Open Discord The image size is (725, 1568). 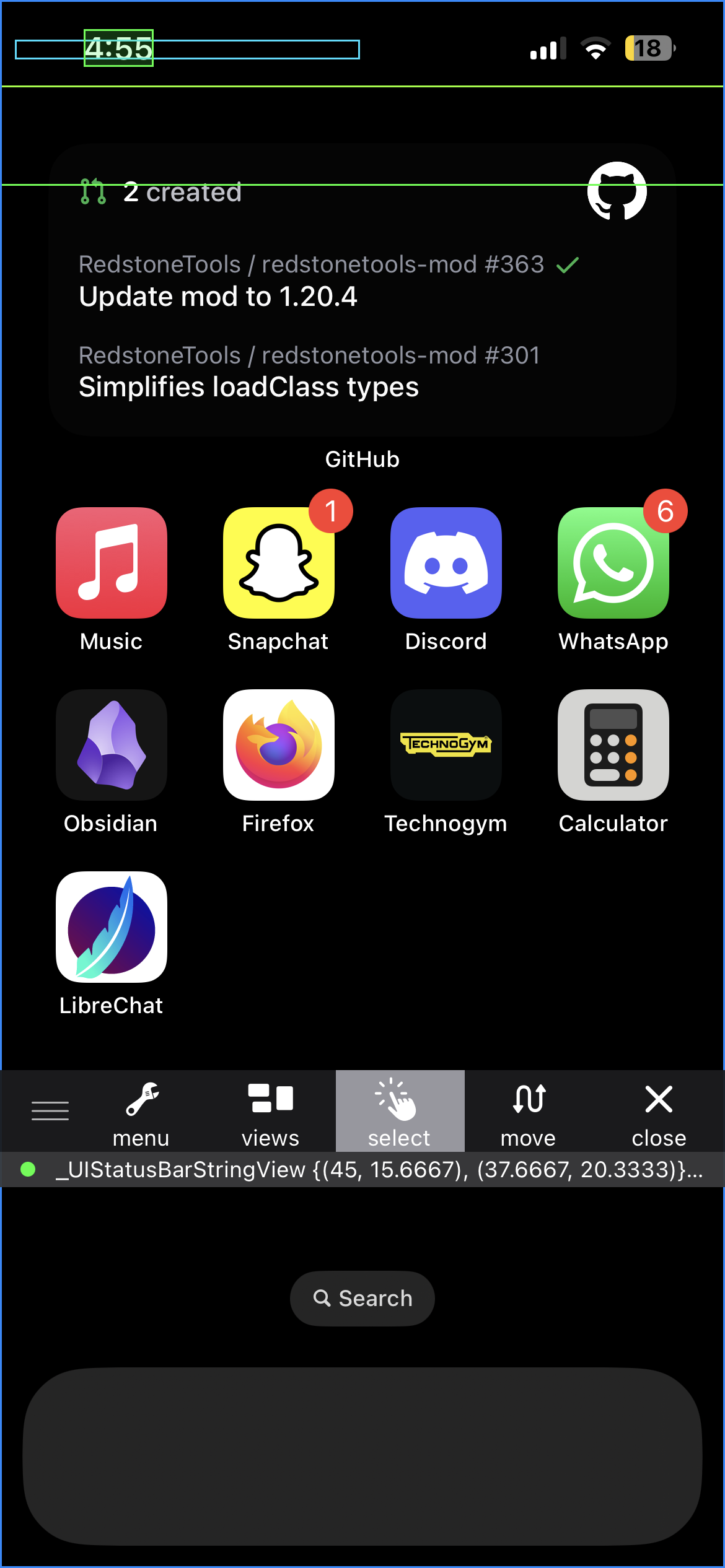[x=446, y=562]
